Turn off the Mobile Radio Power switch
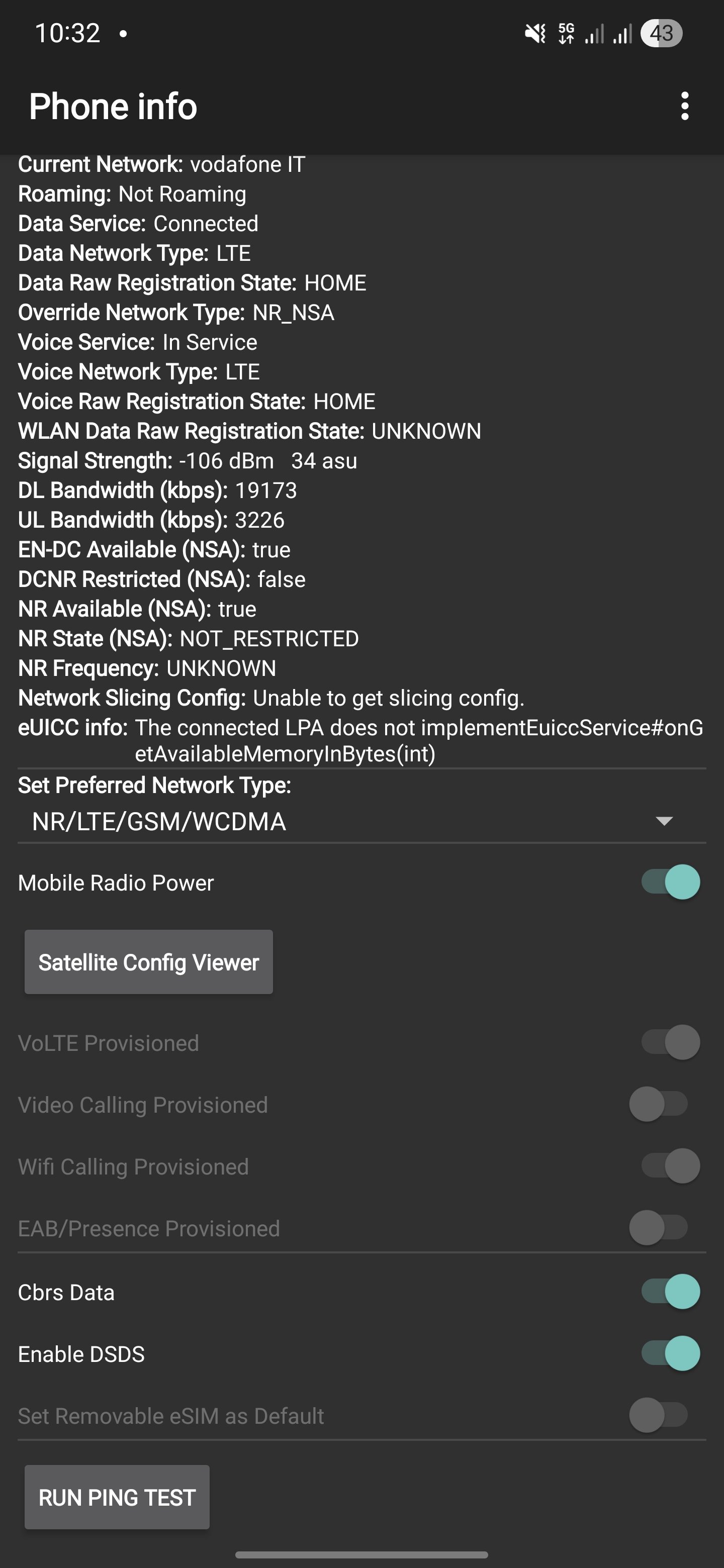 (670, 882)
